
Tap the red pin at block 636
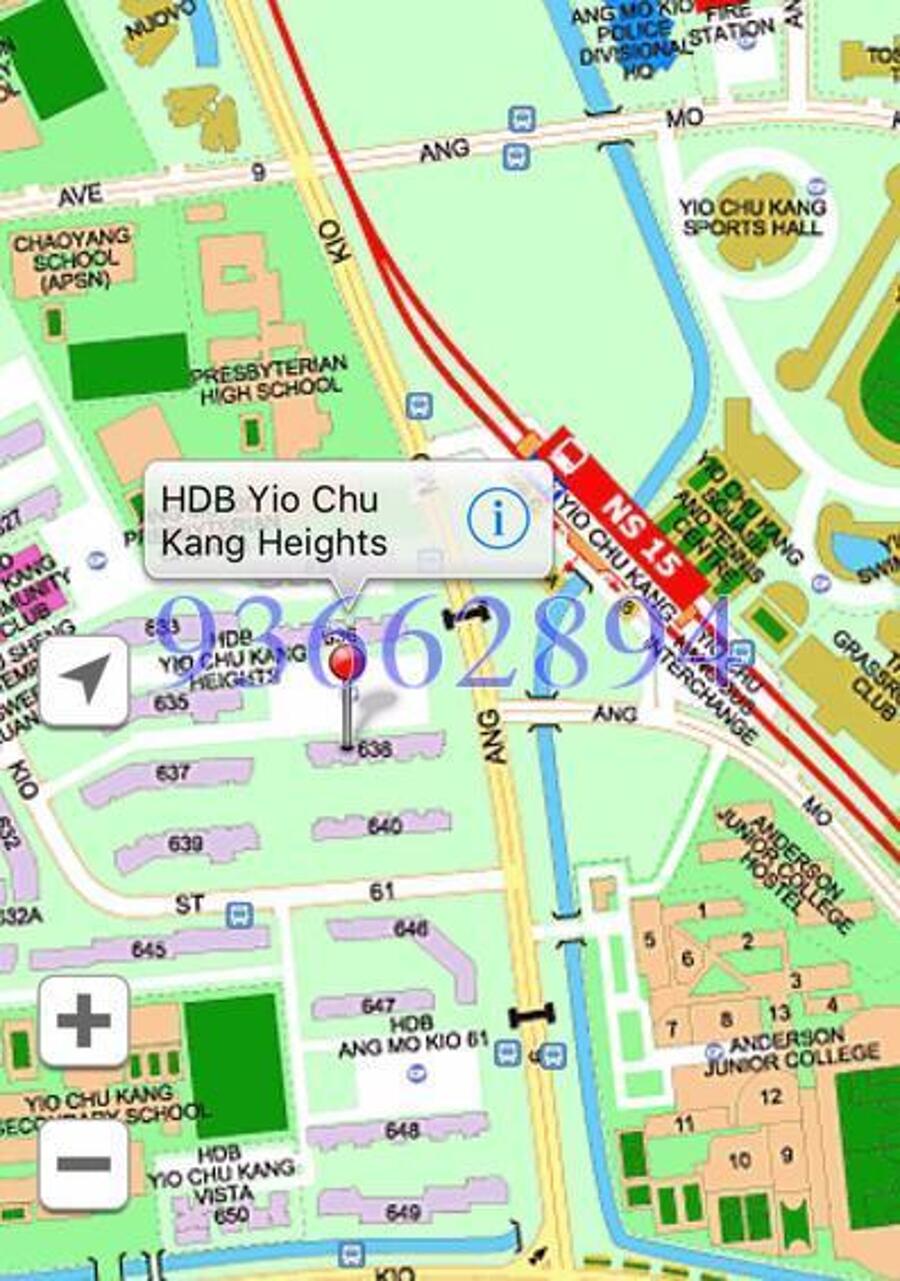[346, 664]
